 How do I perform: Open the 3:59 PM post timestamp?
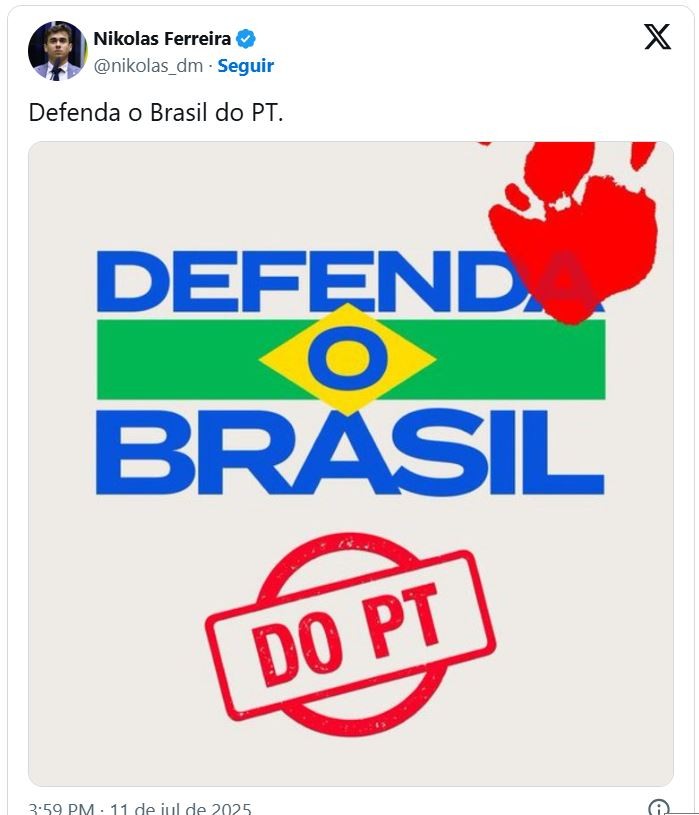click(x=139, y=808)
